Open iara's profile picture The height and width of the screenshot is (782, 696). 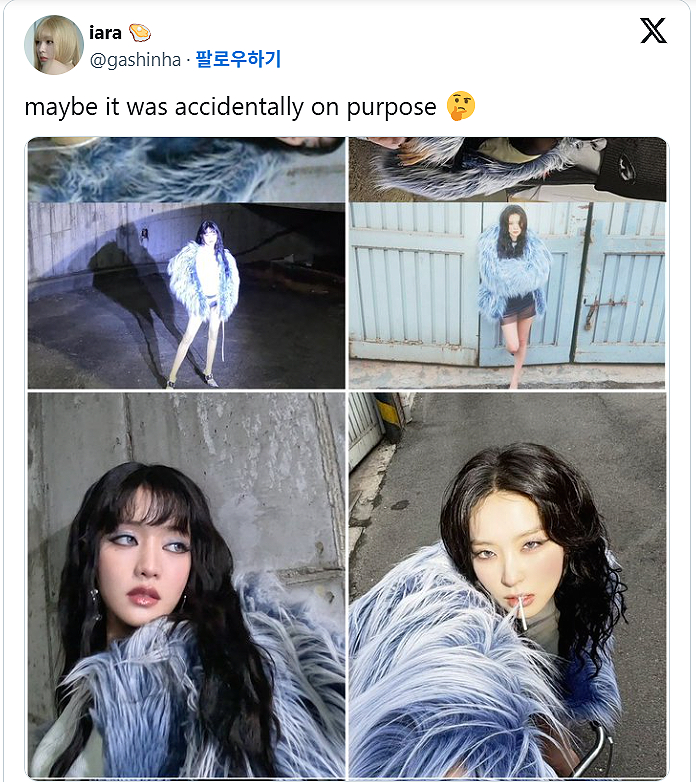coord(53,45)
